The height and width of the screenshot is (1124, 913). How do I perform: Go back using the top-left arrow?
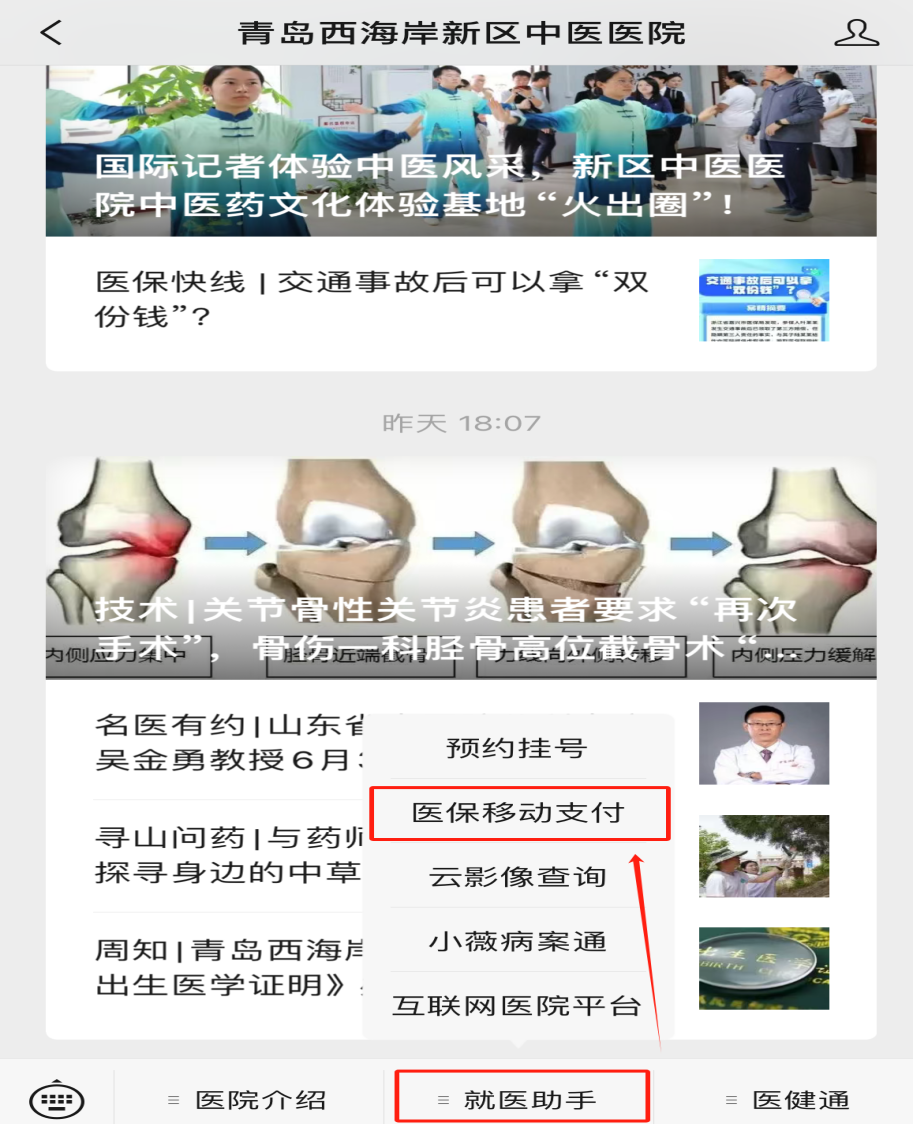(x=51, y=32)
